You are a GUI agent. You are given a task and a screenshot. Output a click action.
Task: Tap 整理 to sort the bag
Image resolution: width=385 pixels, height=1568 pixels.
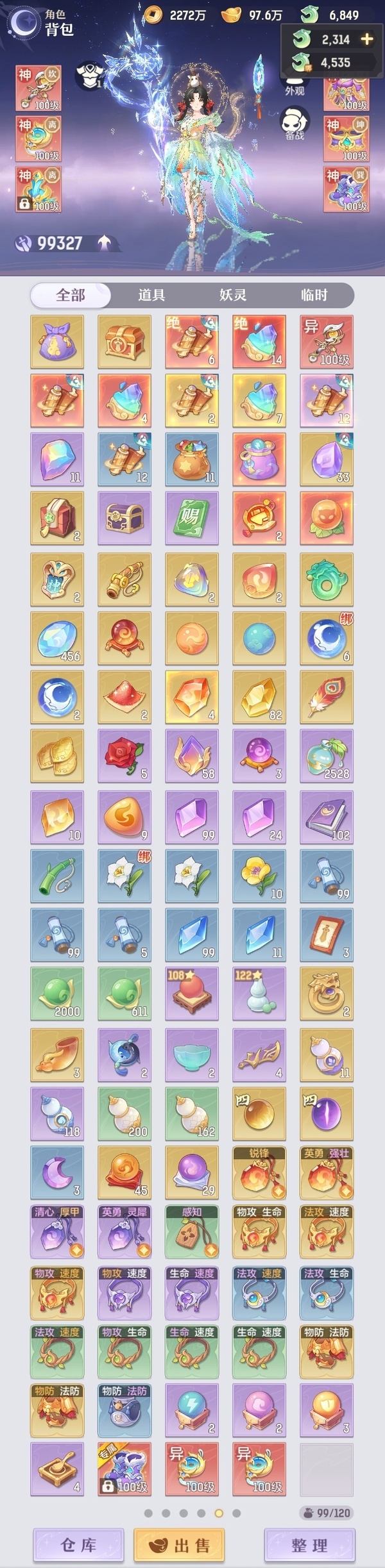pyautogui.click(x=309, y=1545)
